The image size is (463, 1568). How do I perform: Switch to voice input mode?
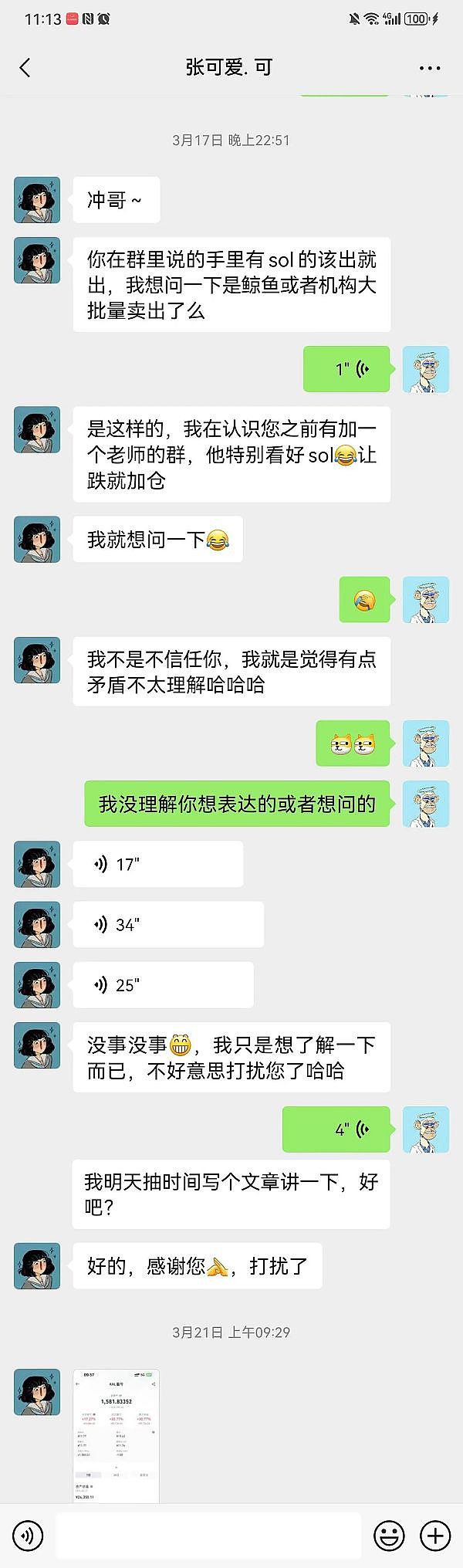(x=28, y=1536)
